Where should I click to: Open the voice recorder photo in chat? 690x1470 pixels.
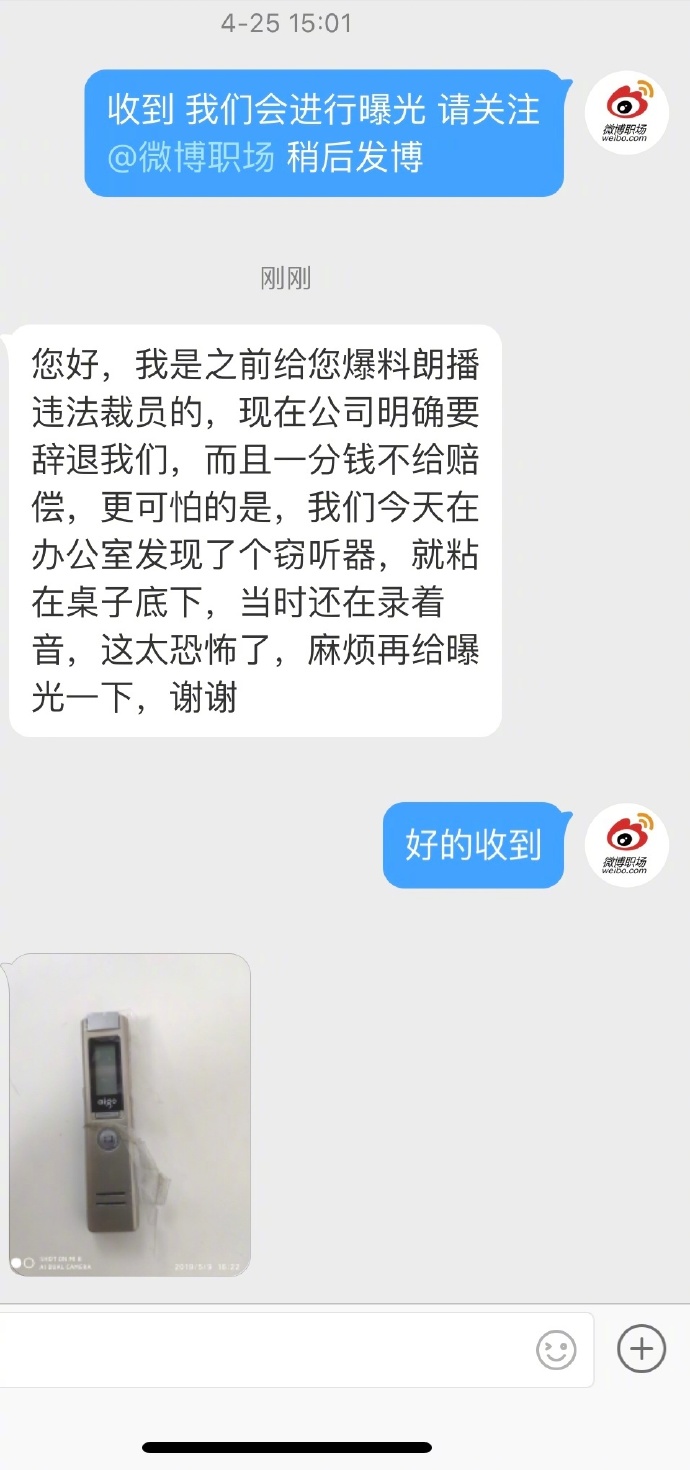click(130, 1115)
